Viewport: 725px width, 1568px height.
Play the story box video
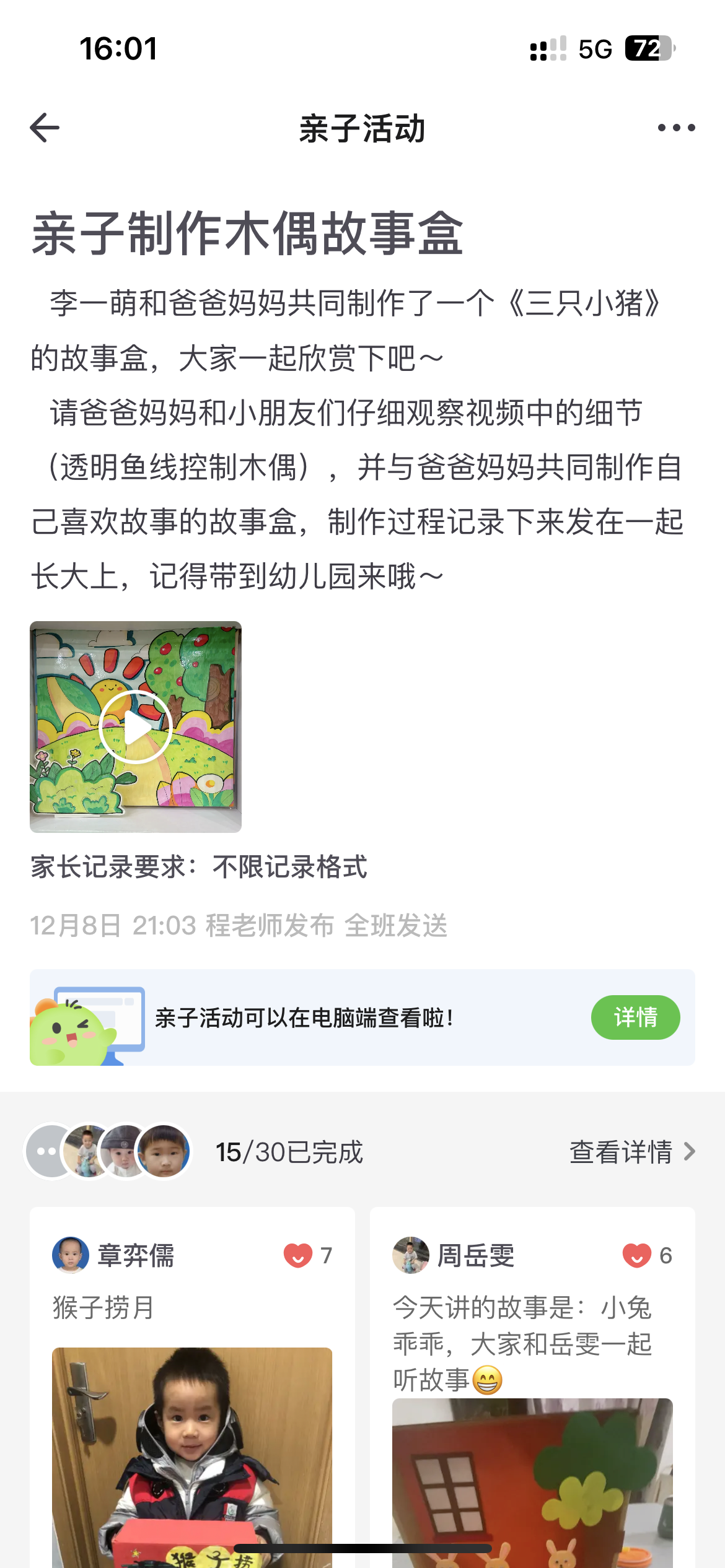(136, 726)
